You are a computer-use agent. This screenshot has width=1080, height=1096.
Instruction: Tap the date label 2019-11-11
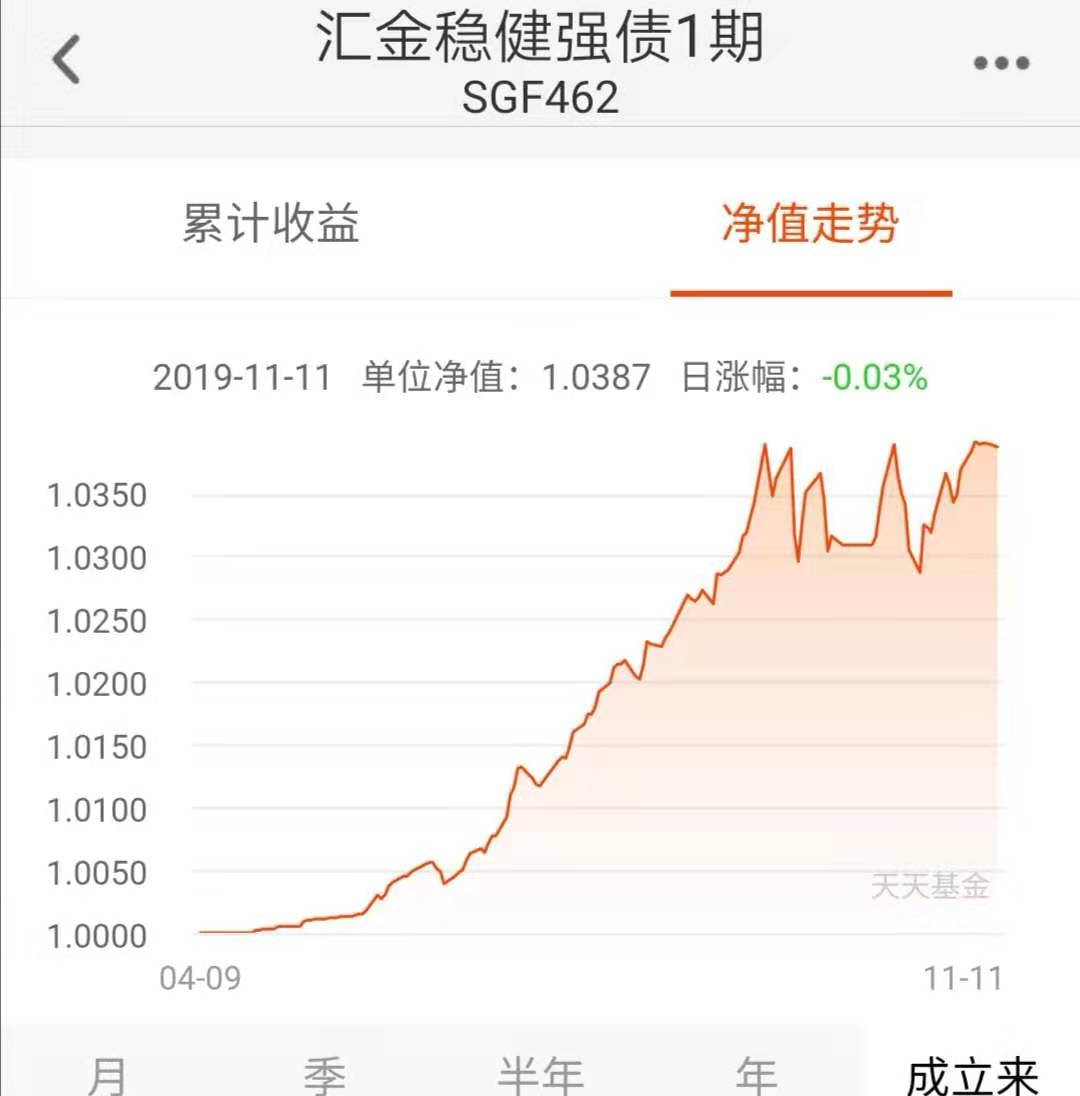click(x=245, y=377)
